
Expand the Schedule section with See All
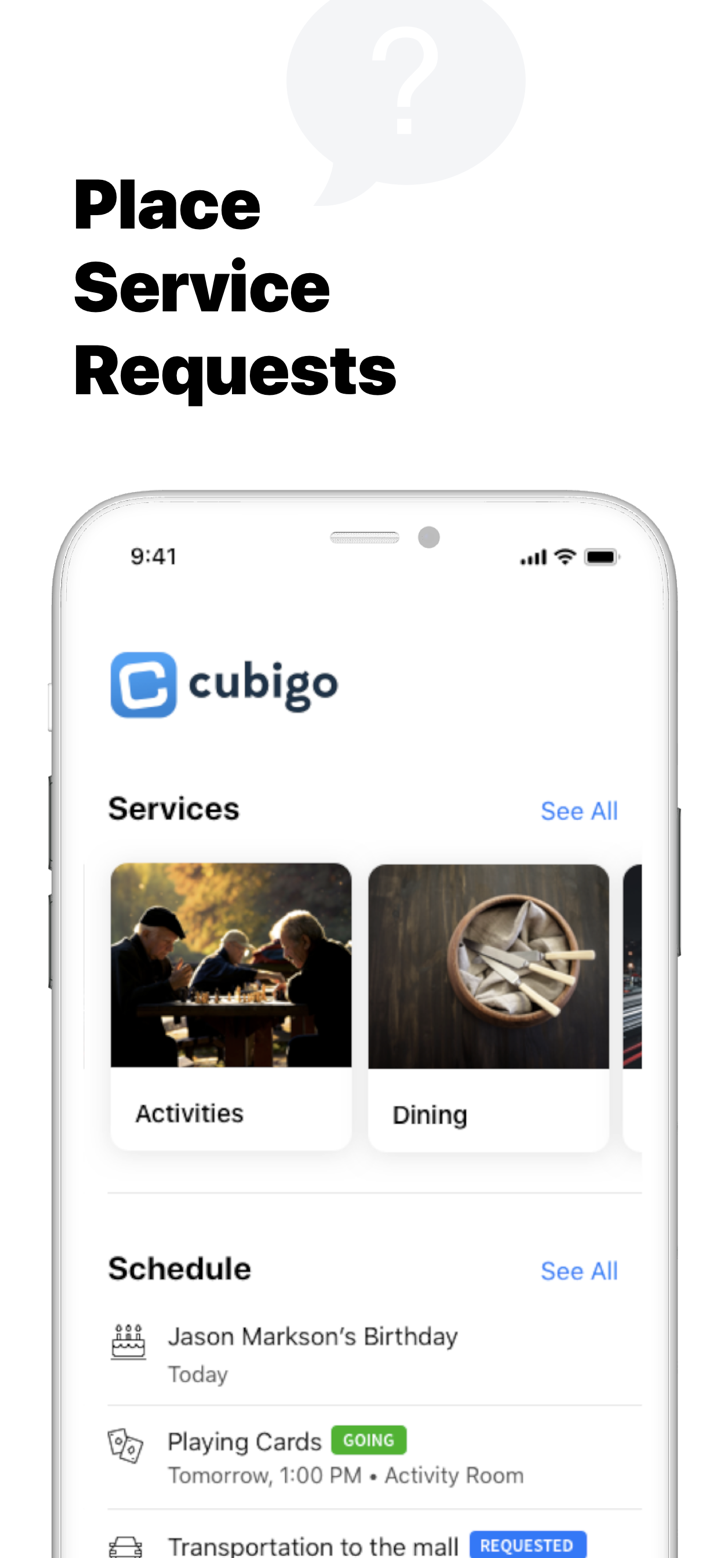pos(579,1270)
